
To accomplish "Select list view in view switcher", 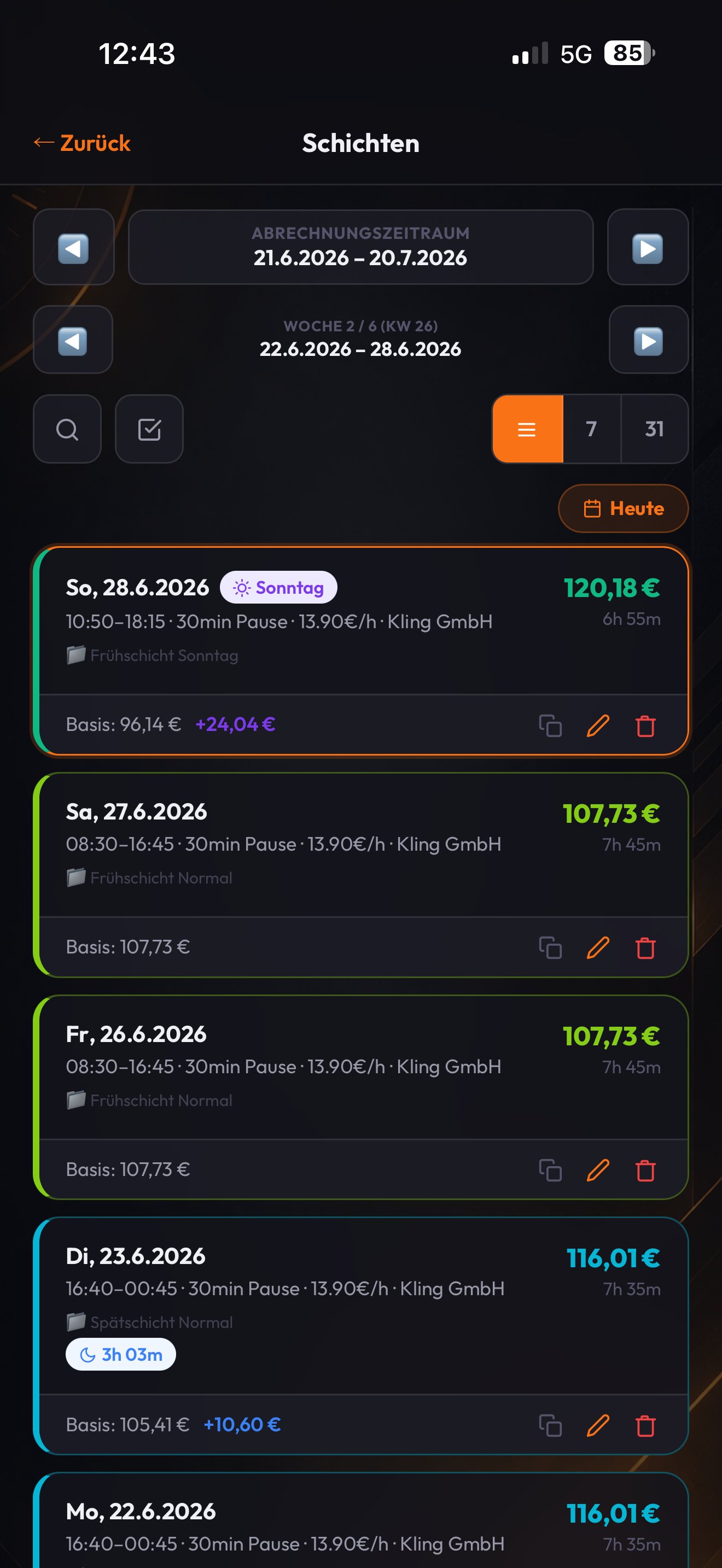I will pyautogui.click(x=527, y=429).
